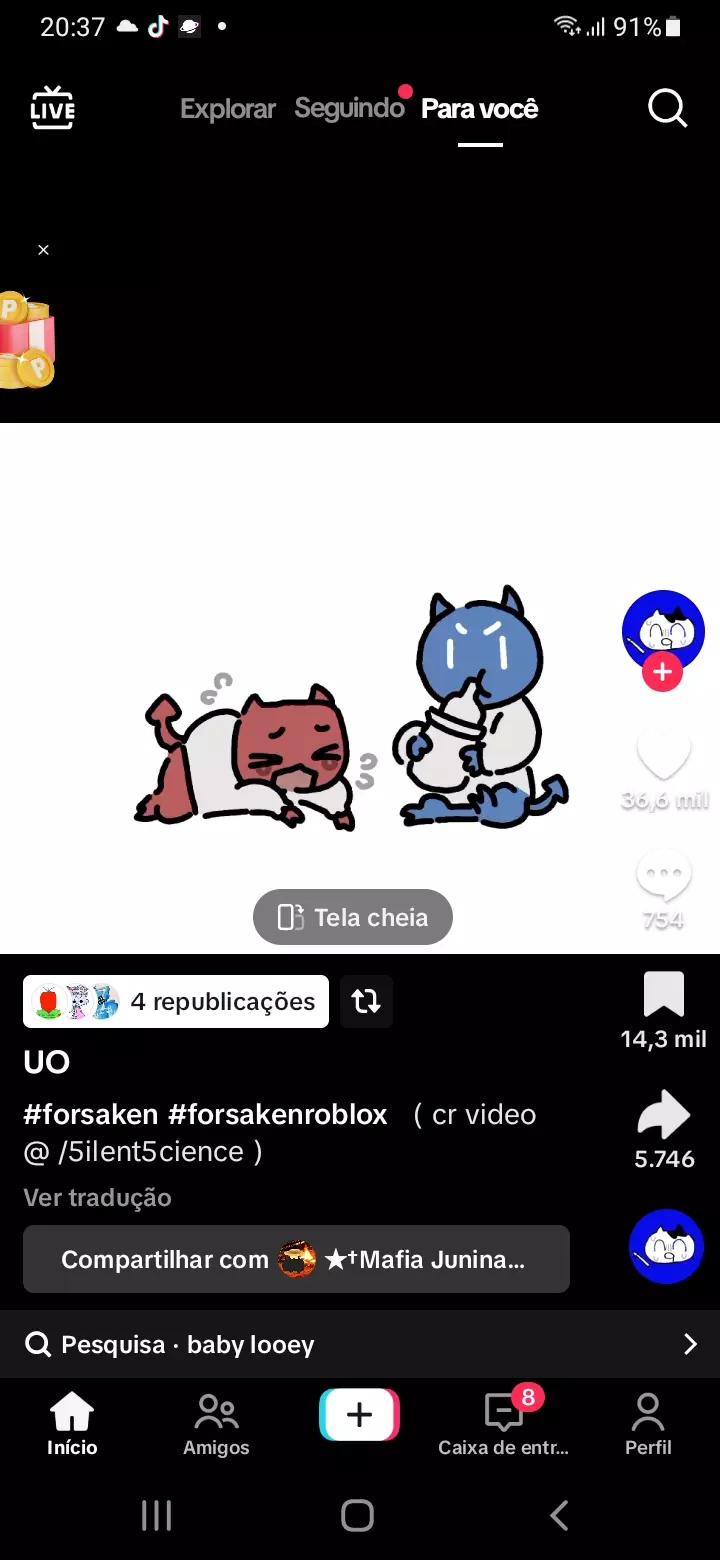
Task: Follow the creator with the plus badge
Action: [x=662, y=672]
